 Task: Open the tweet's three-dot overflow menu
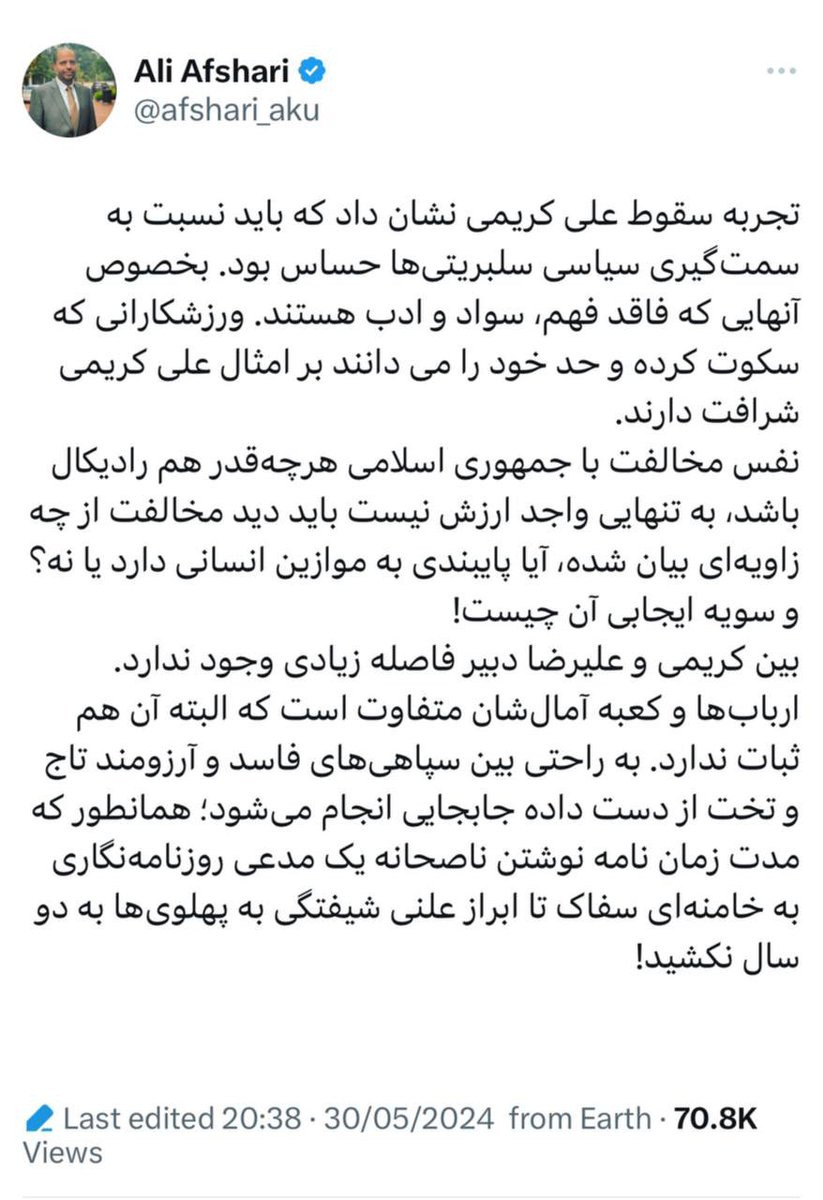tap(781, 73)
